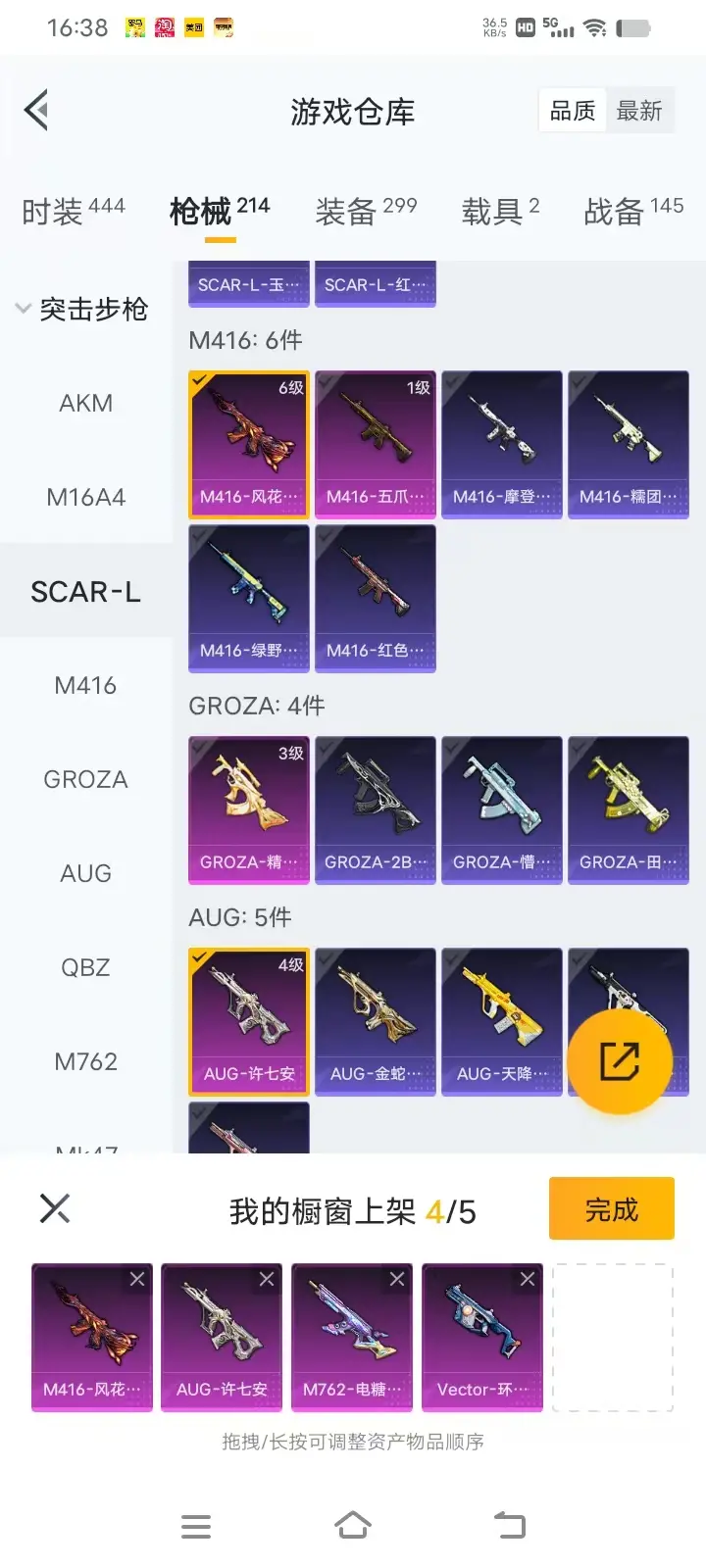Select AKM in the weapon list
The width and height of the screenshot is (706, 1568).
pos(86,403)
